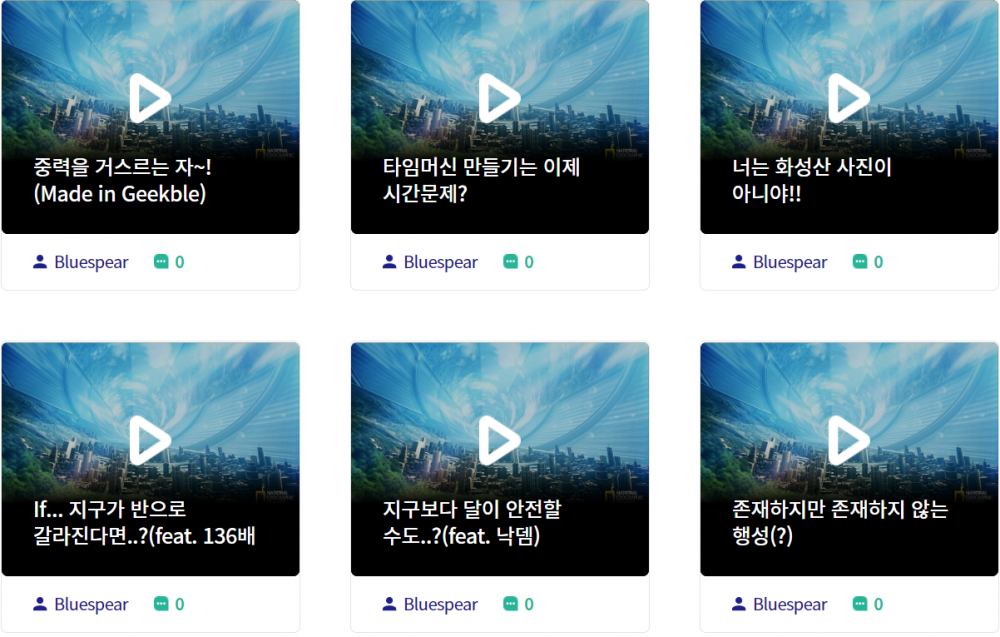Open the "If... 지구가 반으로 갈라진다면..?" video
This screenshot has width=1000, height=637.
pos(150,441)
